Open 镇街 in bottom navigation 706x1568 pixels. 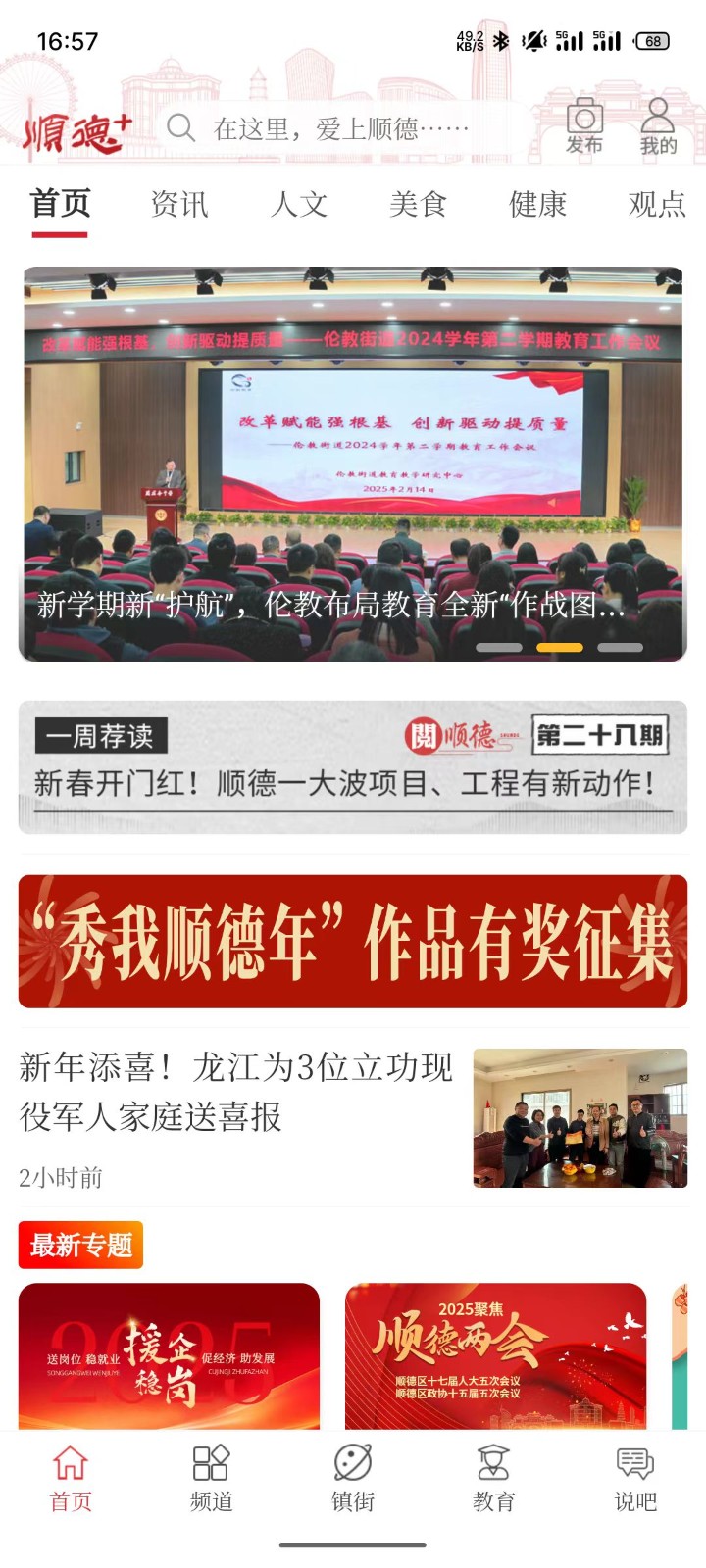(353, 1478)
